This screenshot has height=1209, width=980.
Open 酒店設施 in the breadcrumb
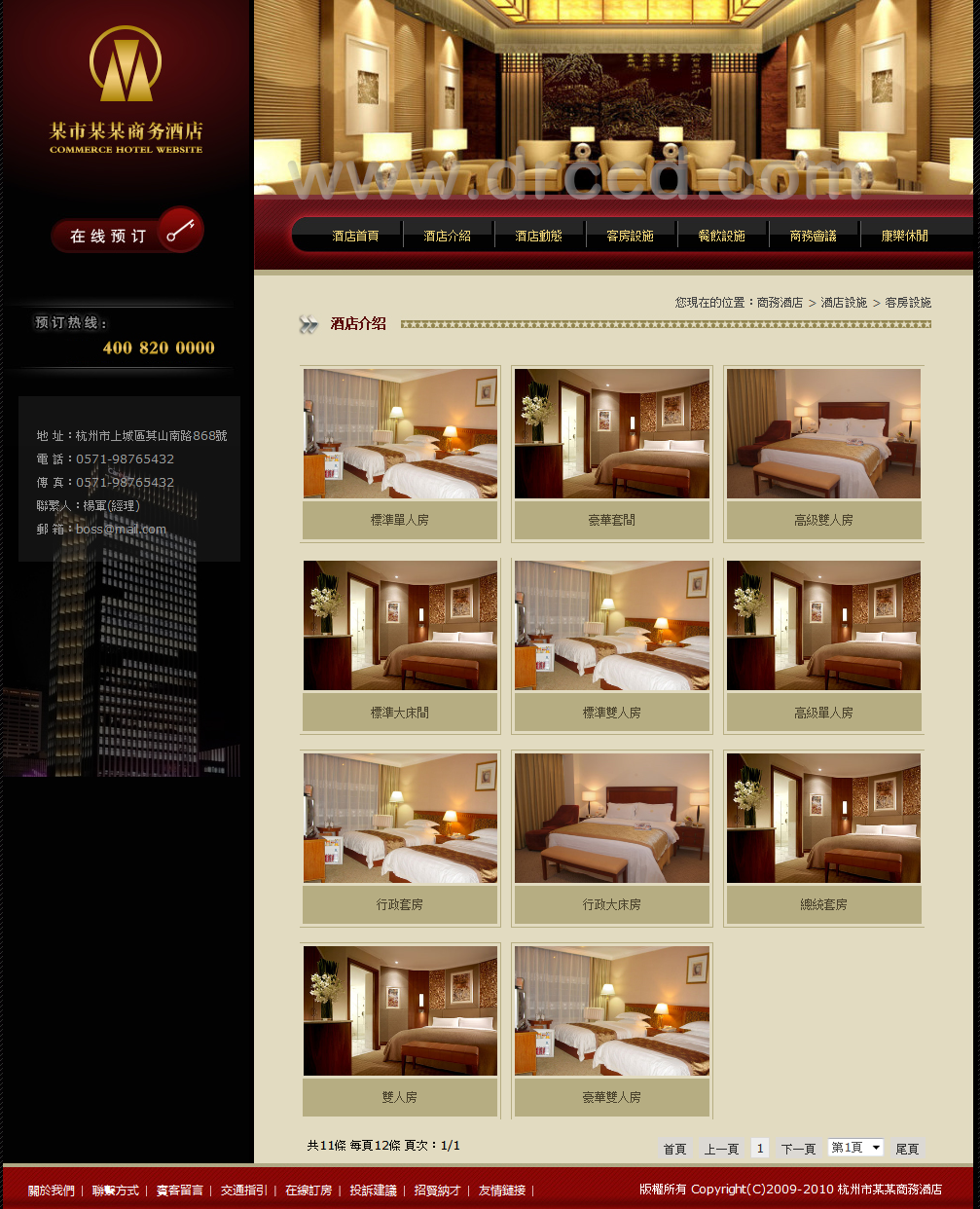coord(844,303)
